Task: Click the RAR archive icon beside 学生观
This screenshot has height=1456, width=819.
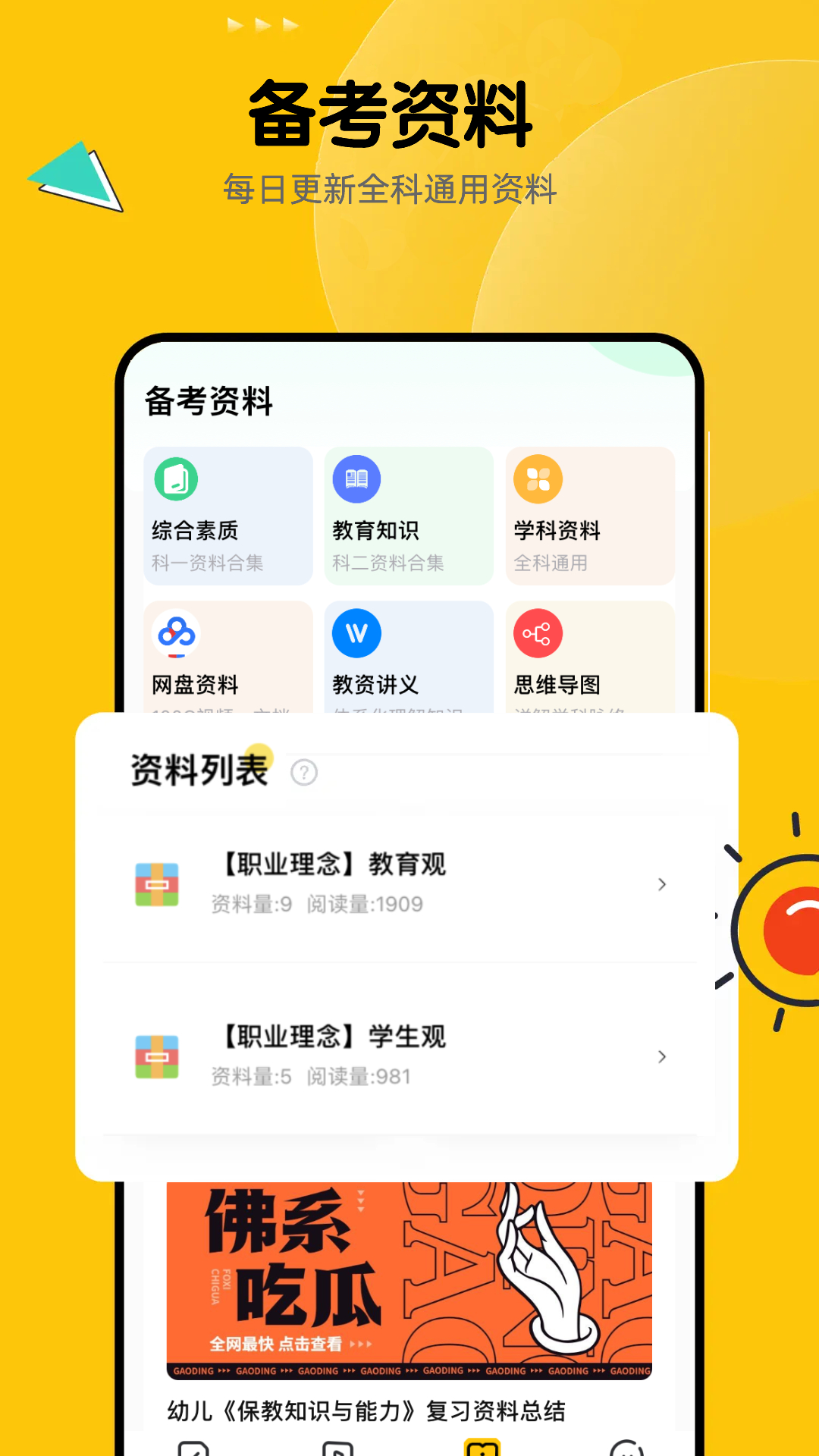Action: [157, 1056]
